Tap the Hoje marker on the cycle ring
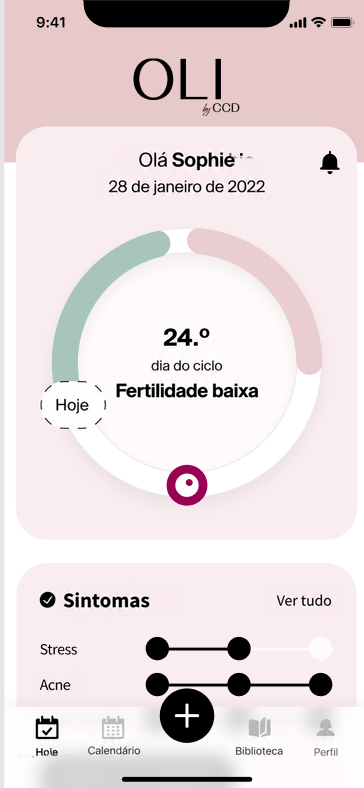 coord(73,405)
